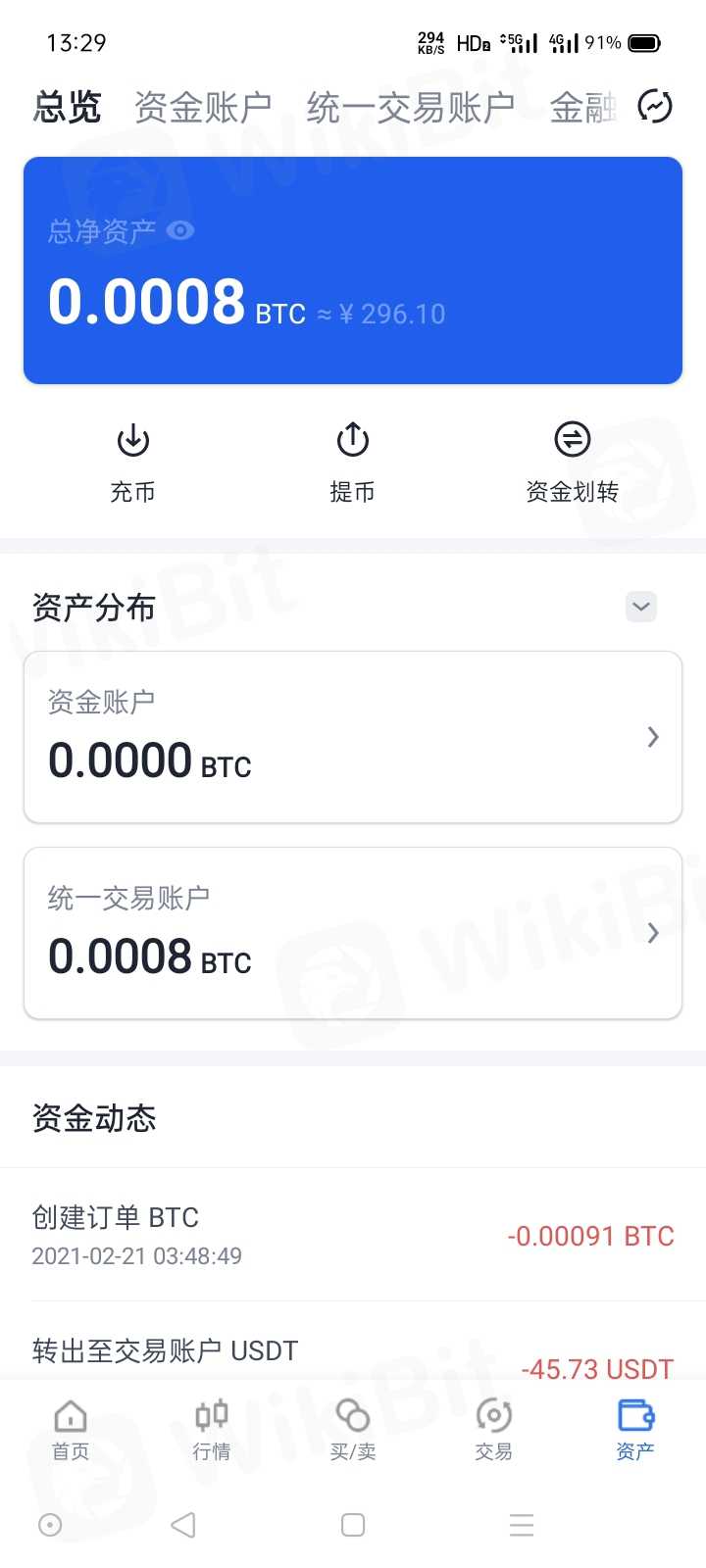Collapse the 资产分布 section
The width and height of the screenshot is (706, 1568).
pos(641,607)
